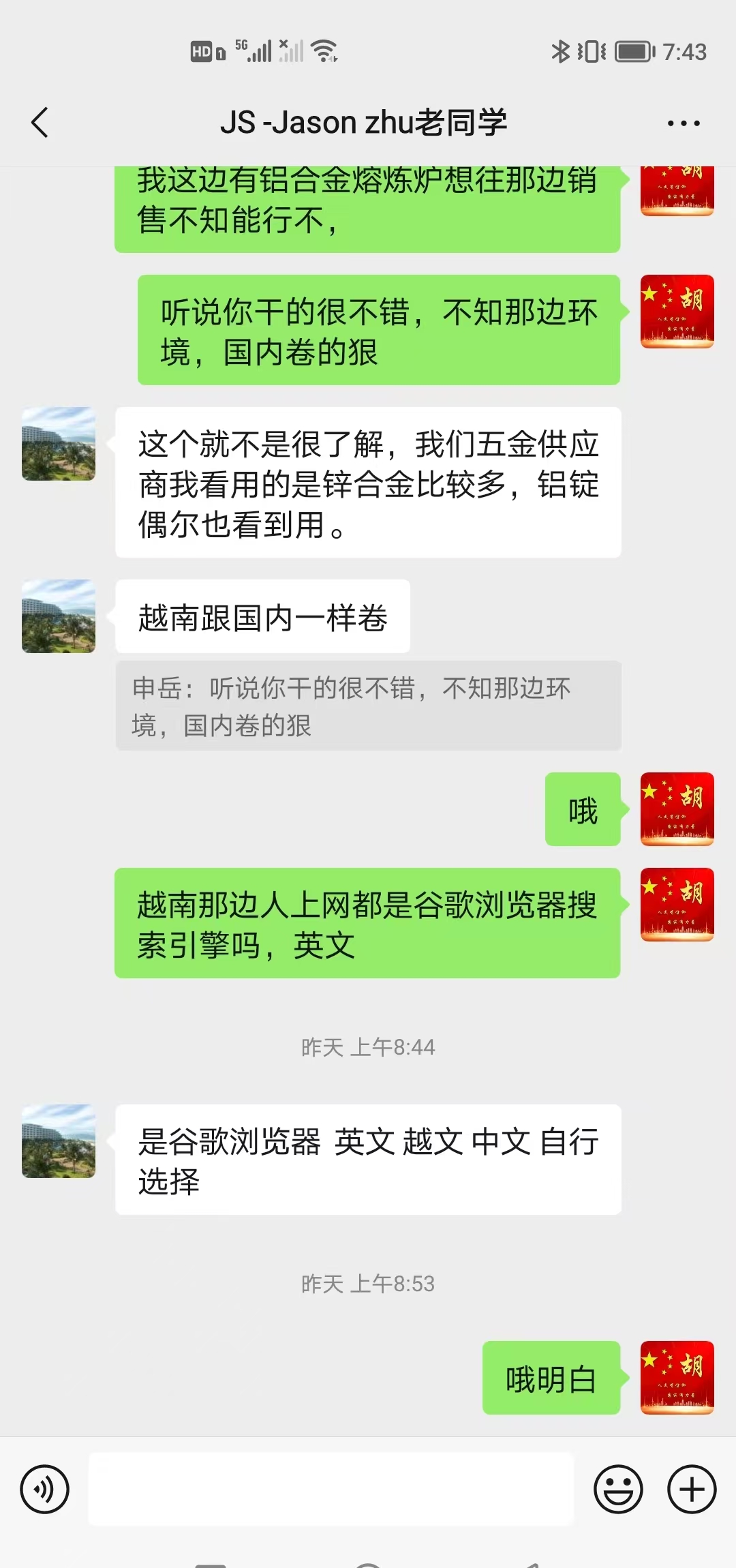The width and height of the screenshot is (736, 1568).
Task: Open the plus attachments menu
Action: 692,1490
